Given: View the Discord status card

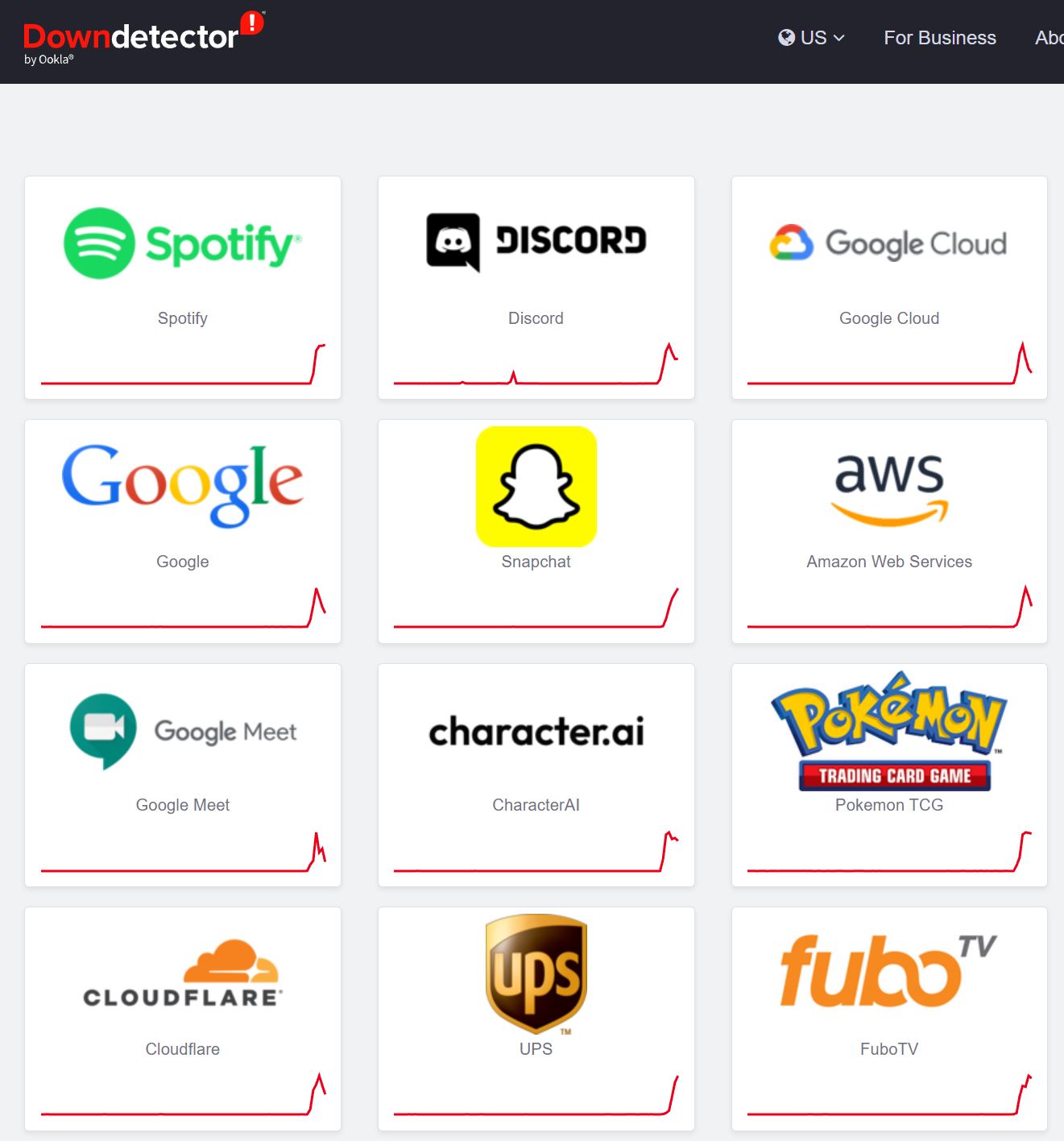Looking at the screenshot, I should (536, 287).
